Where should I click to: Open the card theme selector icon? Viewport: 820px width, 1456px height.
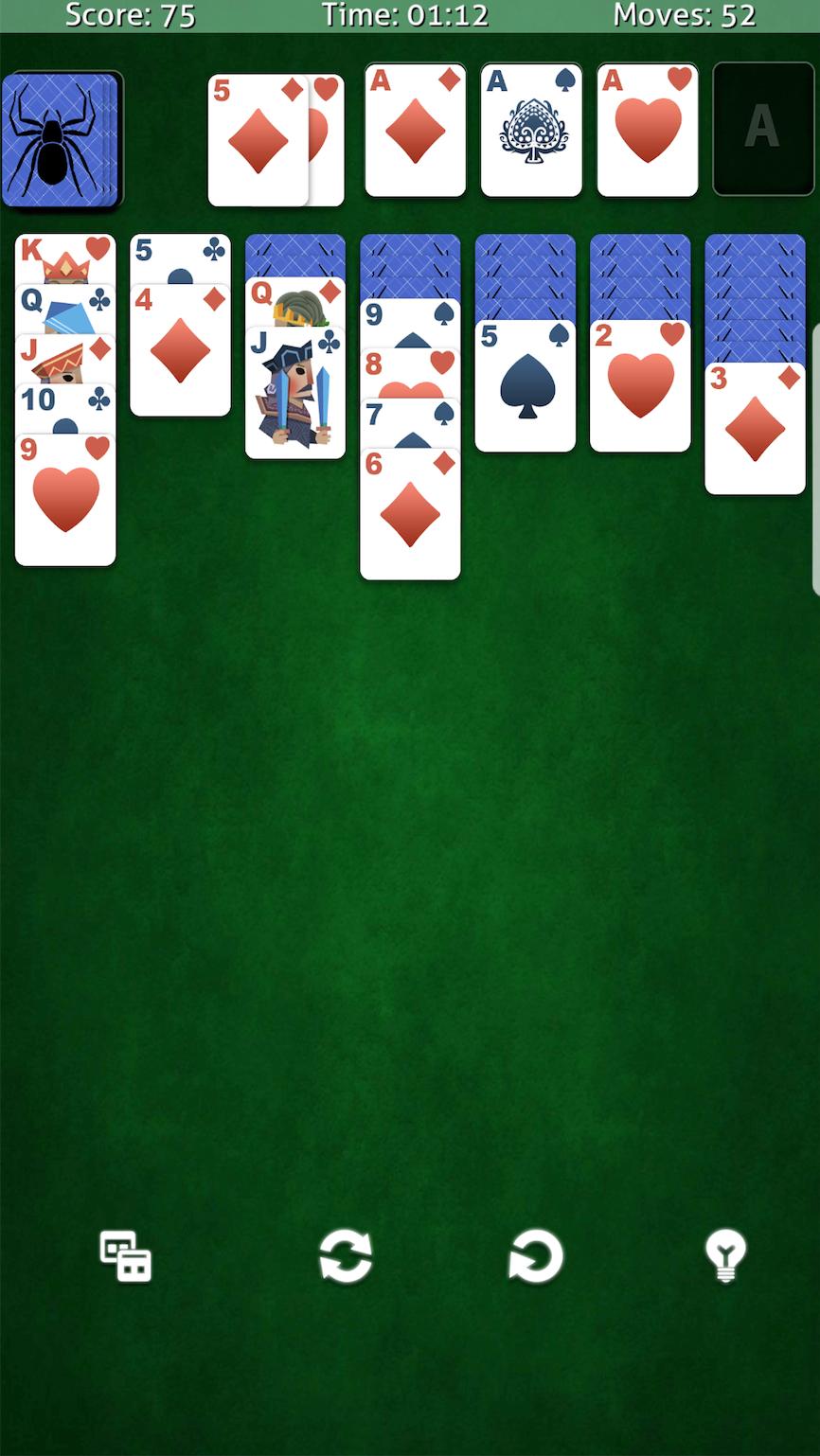point(126,1256)
